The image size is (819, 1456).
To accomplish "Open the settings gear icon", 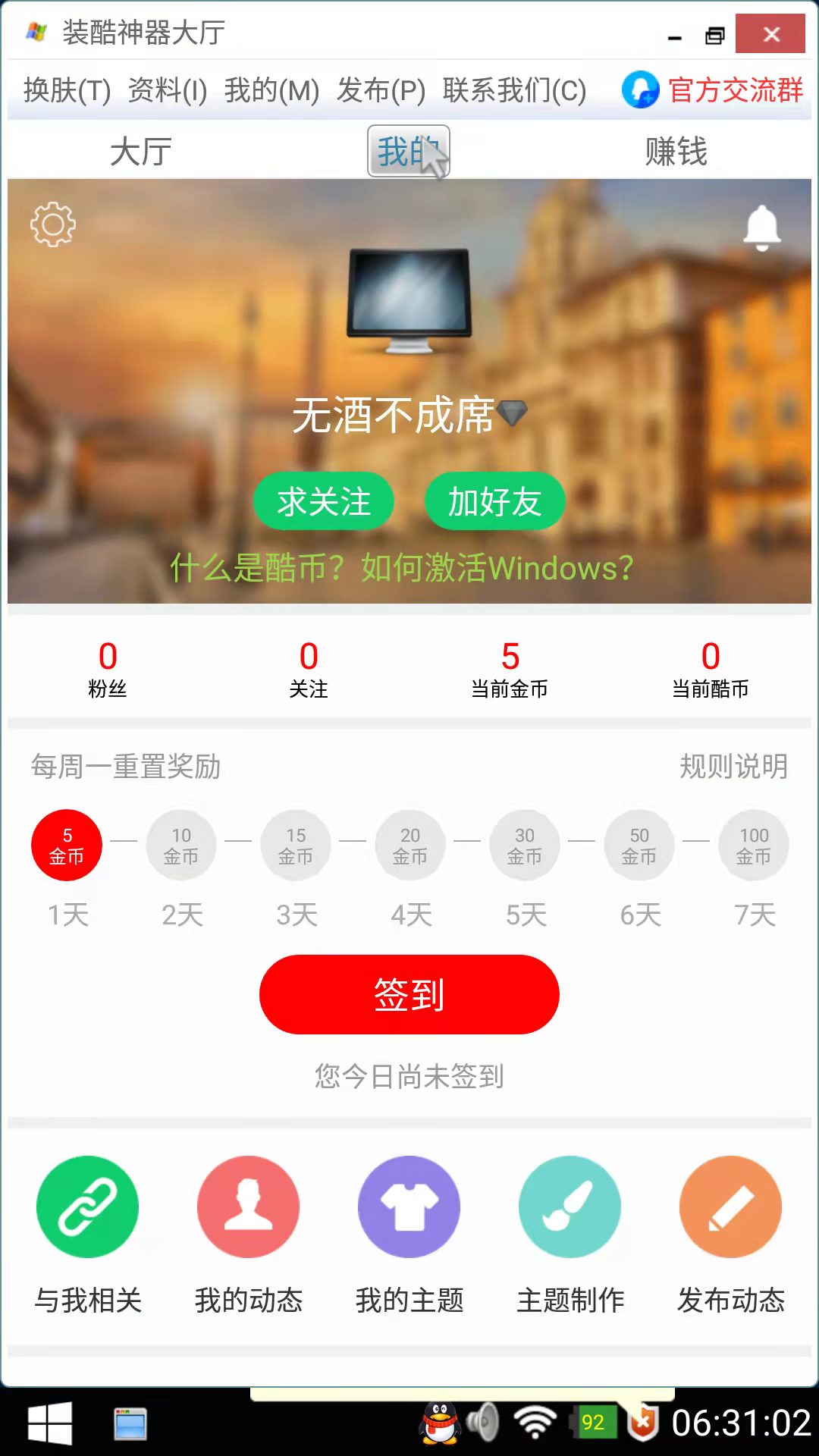I will coord(53,224).
